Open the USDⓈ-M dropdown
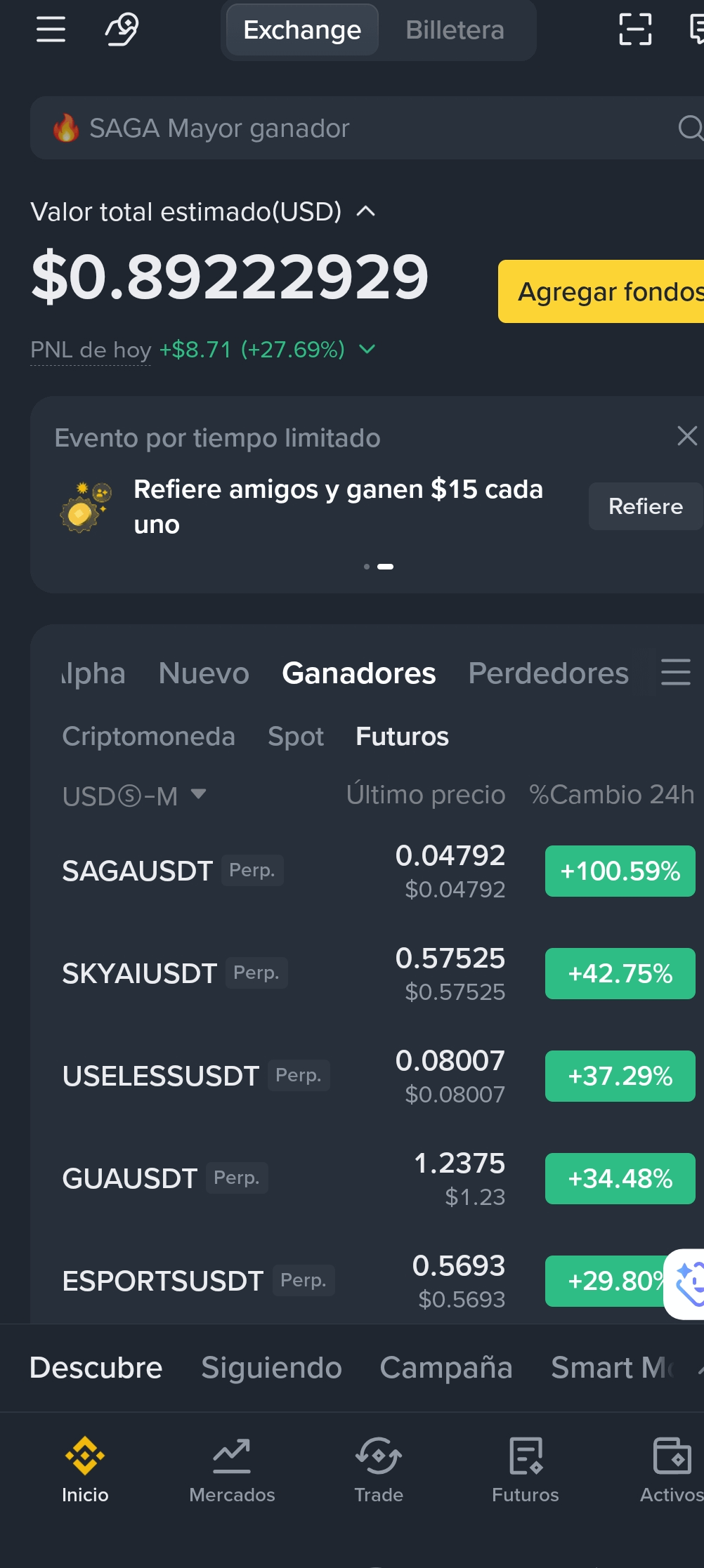This screenshot has width=704, height=1568. pyautogui.click(x=134, y=796)
